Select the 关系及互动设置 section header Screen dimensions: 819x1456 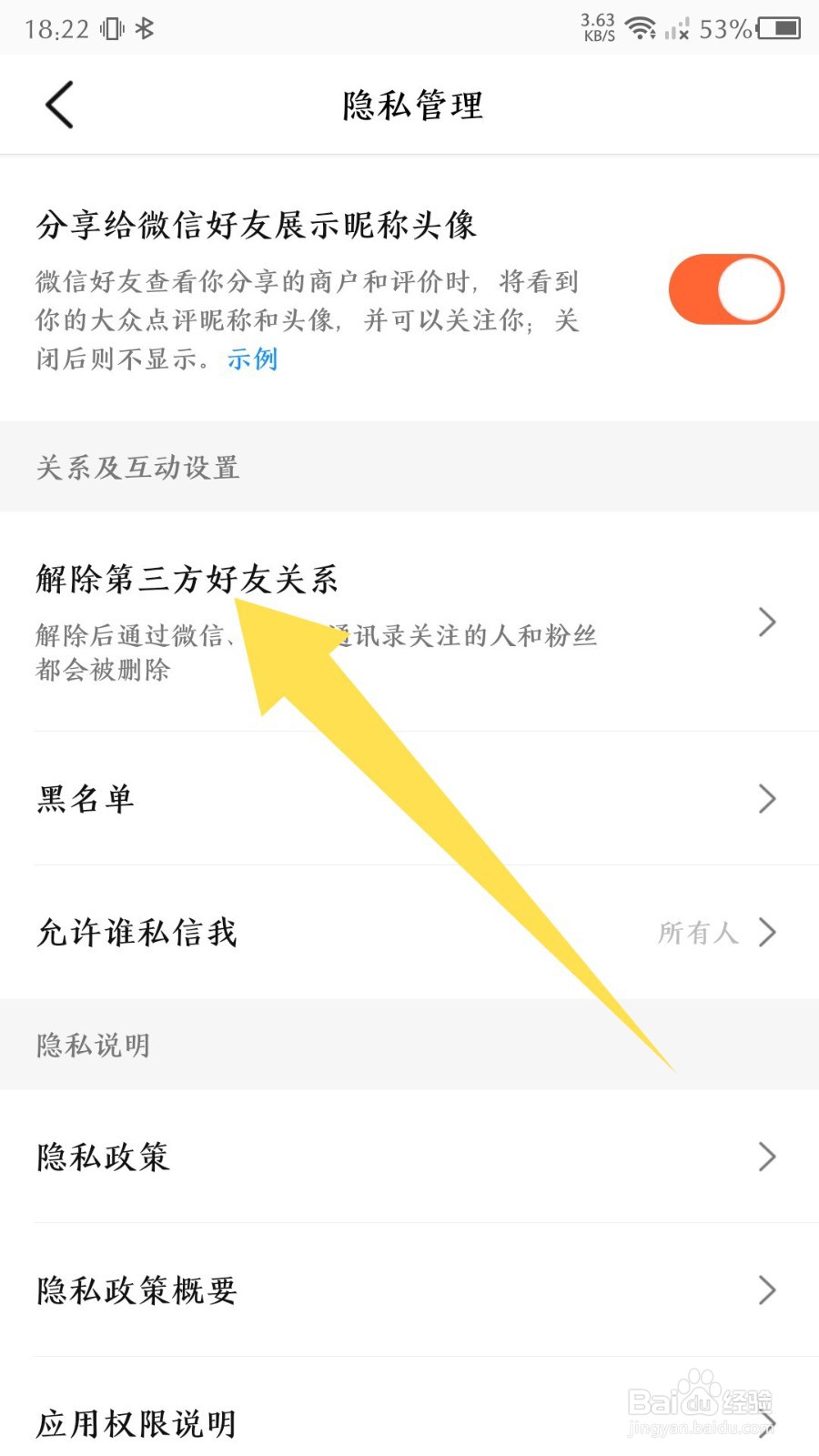point(136,467)
